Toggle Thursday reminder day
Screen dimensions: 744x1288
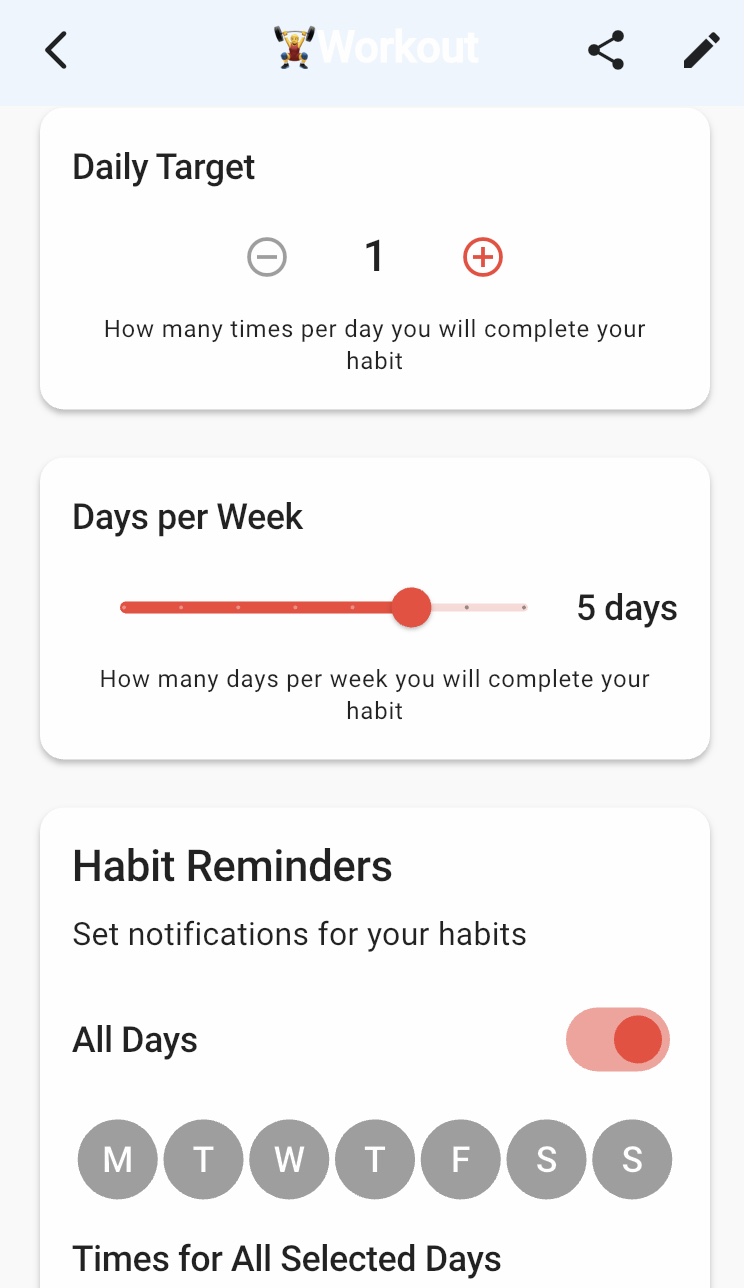coord(374,1159)
